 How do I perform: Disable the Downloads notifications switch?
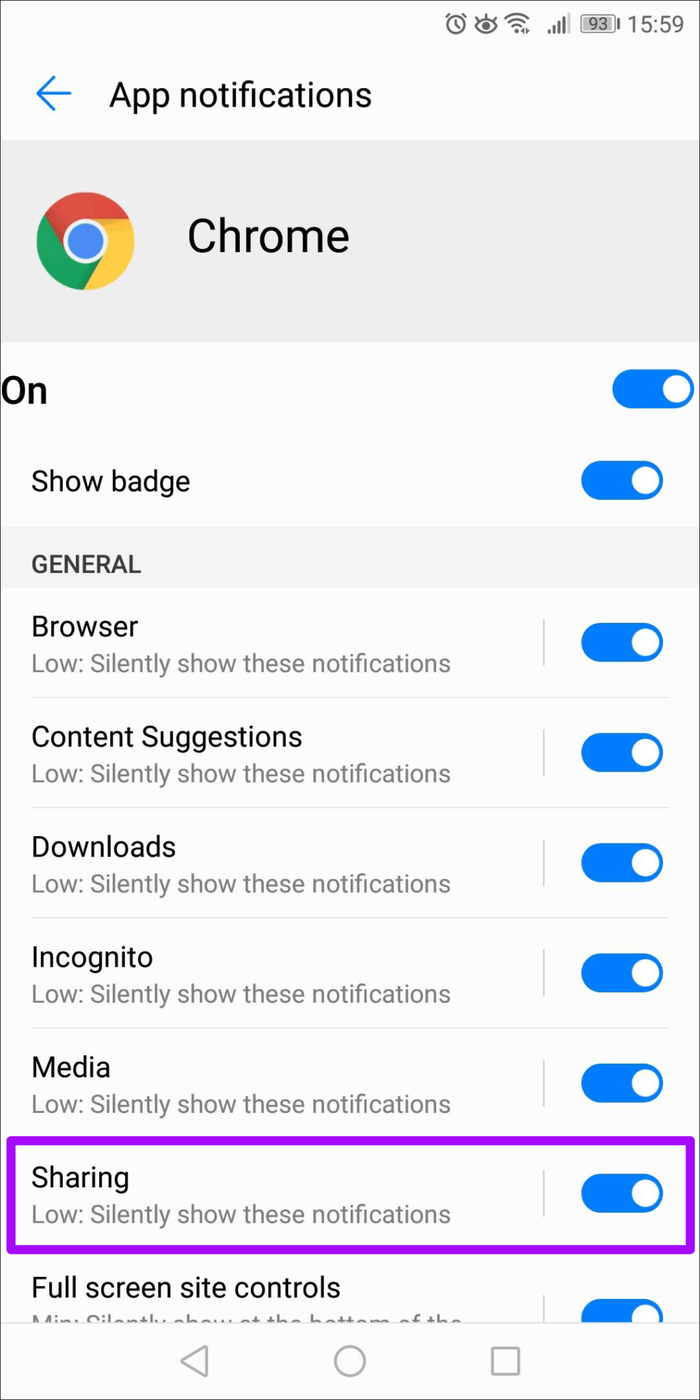pyautogui.click(x=622, y=863)
